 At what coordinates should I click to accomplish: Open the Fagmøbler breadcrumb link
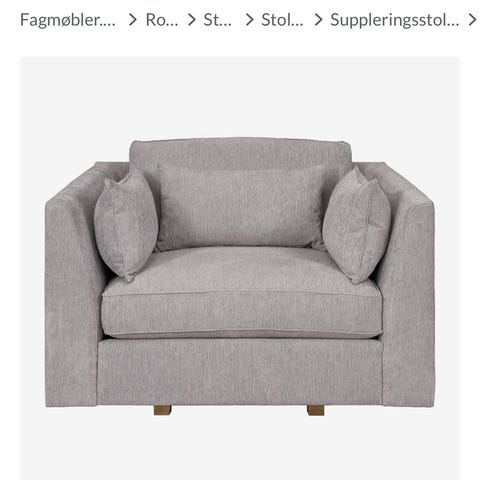click(x=68, y=20)
